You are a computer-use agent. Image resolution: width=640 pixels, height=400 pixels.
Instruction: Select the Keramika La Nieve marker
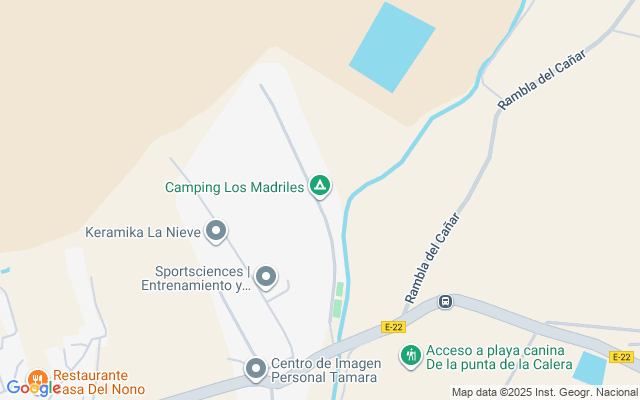216,231
